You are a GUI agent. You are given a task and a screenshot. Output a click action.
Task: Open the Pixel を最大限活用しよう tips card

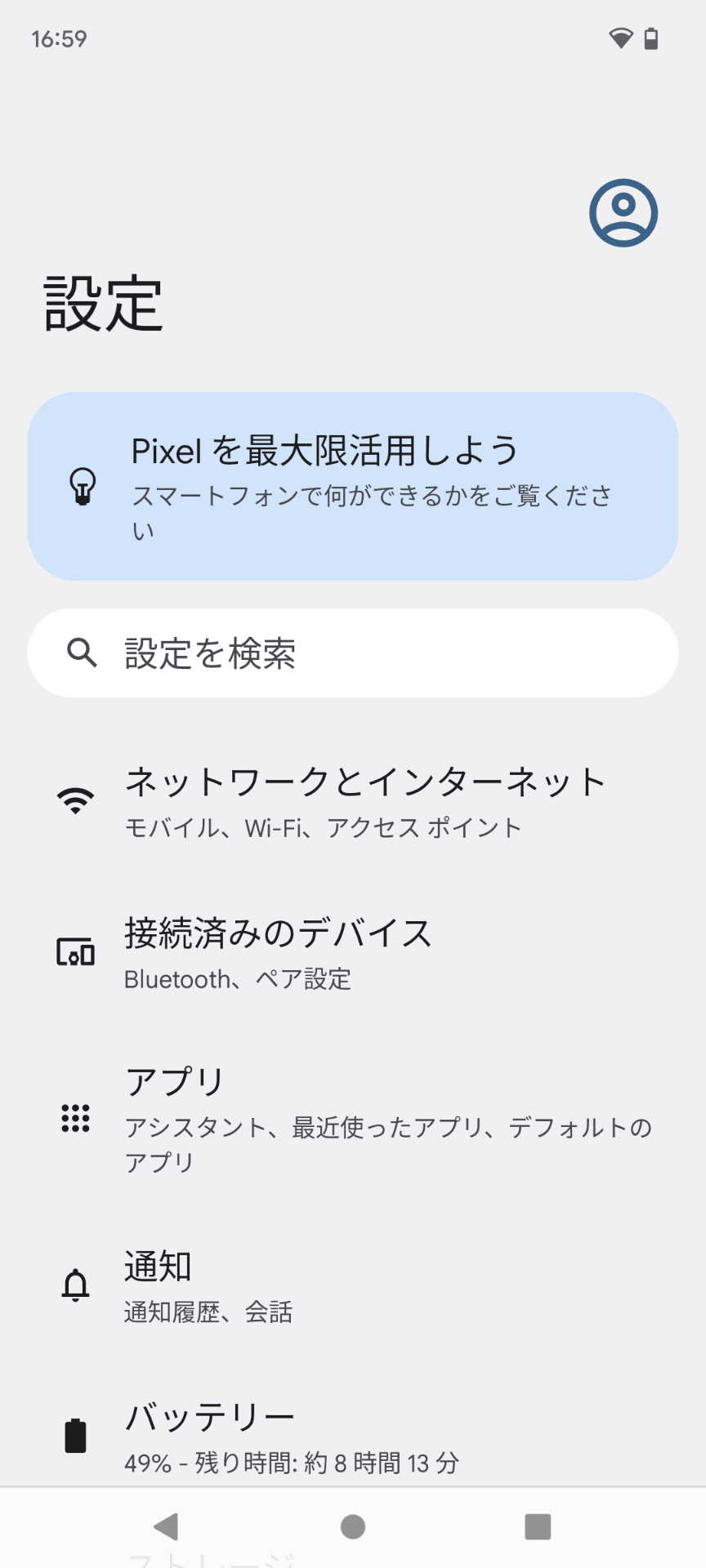[x=353, y=486]
